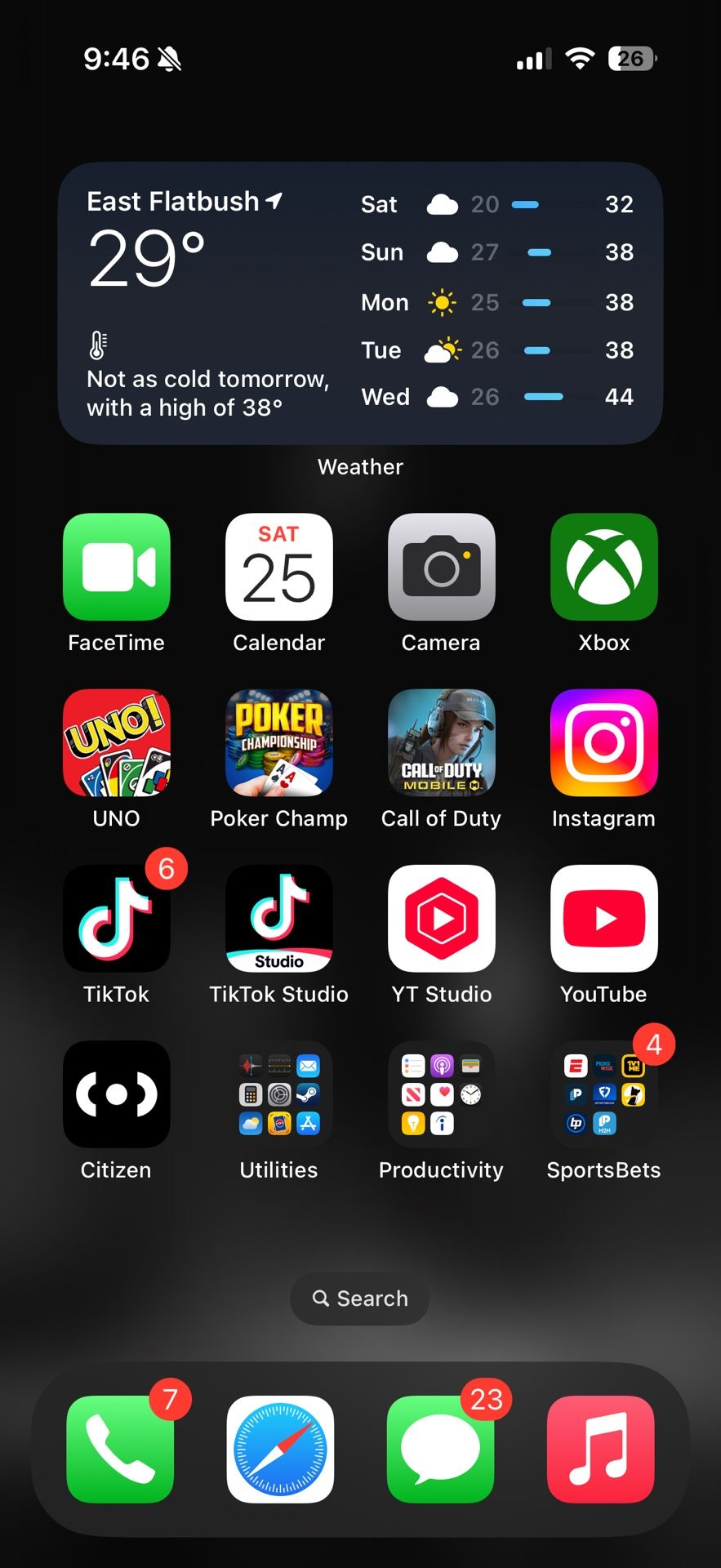
Task: Launch Poker Champ
Action: coord(279,742)
